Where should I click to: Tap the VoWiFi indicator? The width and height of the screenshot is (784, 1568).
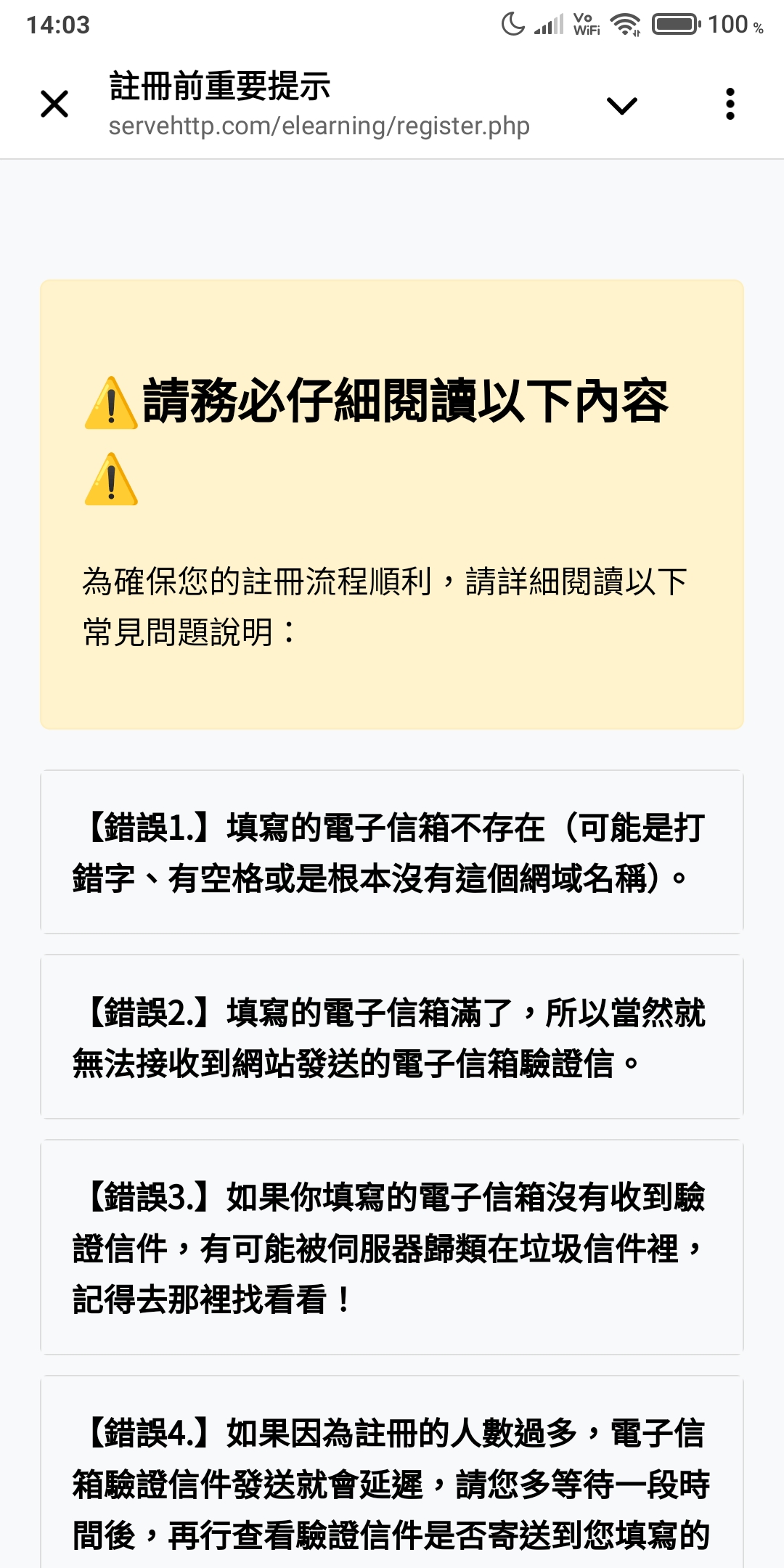point(587,25)
